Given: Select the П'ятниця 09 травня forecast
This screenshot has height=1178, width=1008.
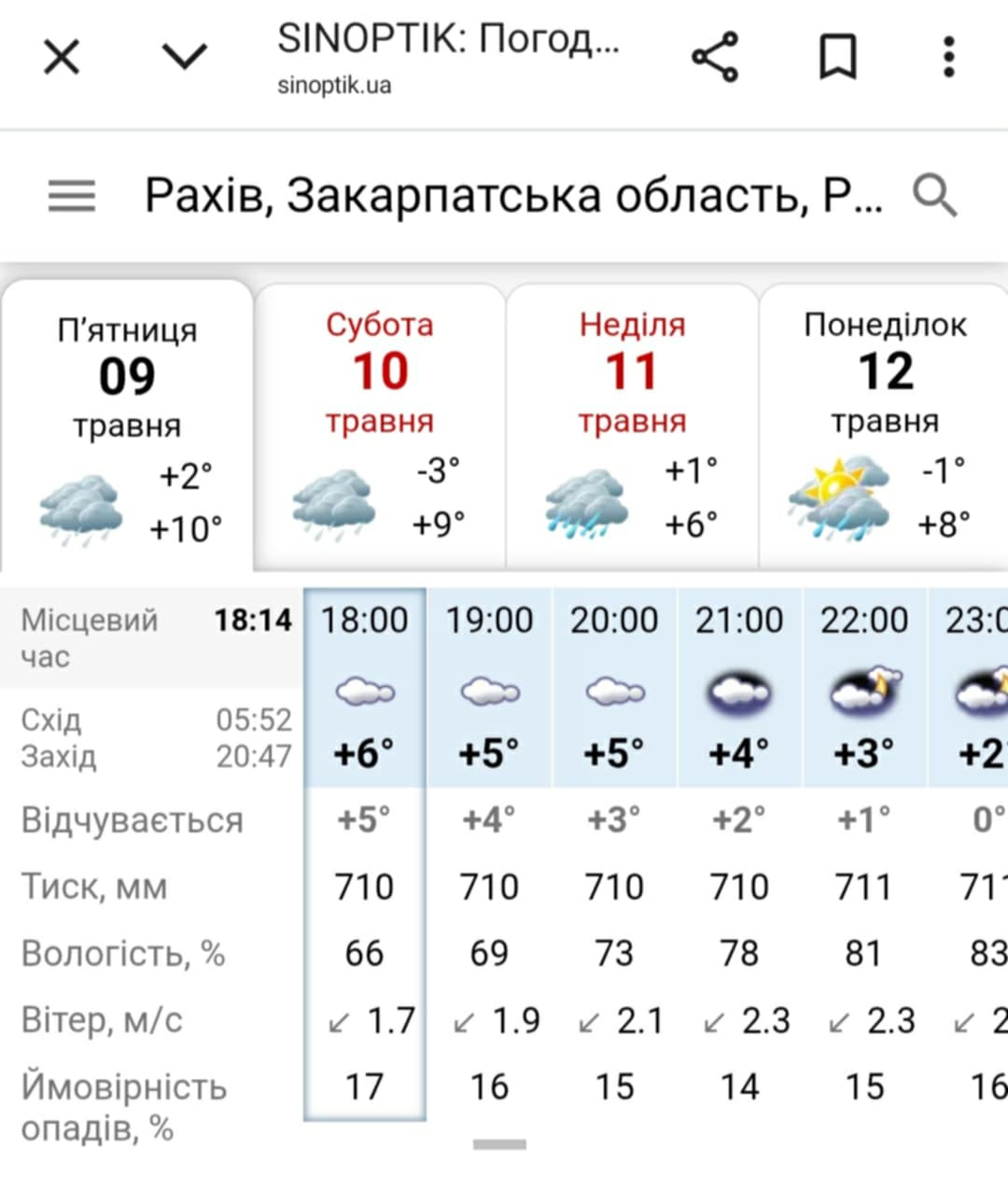Looking at the screenshot, I should coord(127,425).
